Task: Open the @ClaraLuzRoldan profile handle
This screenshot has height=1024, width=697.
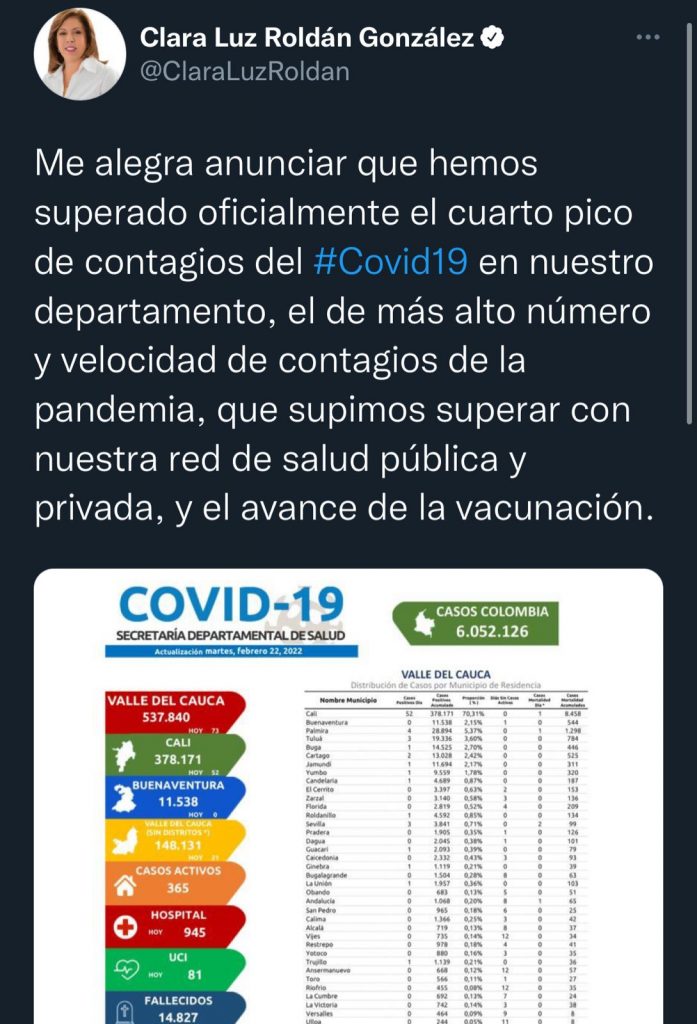Action: pos(245,73)
